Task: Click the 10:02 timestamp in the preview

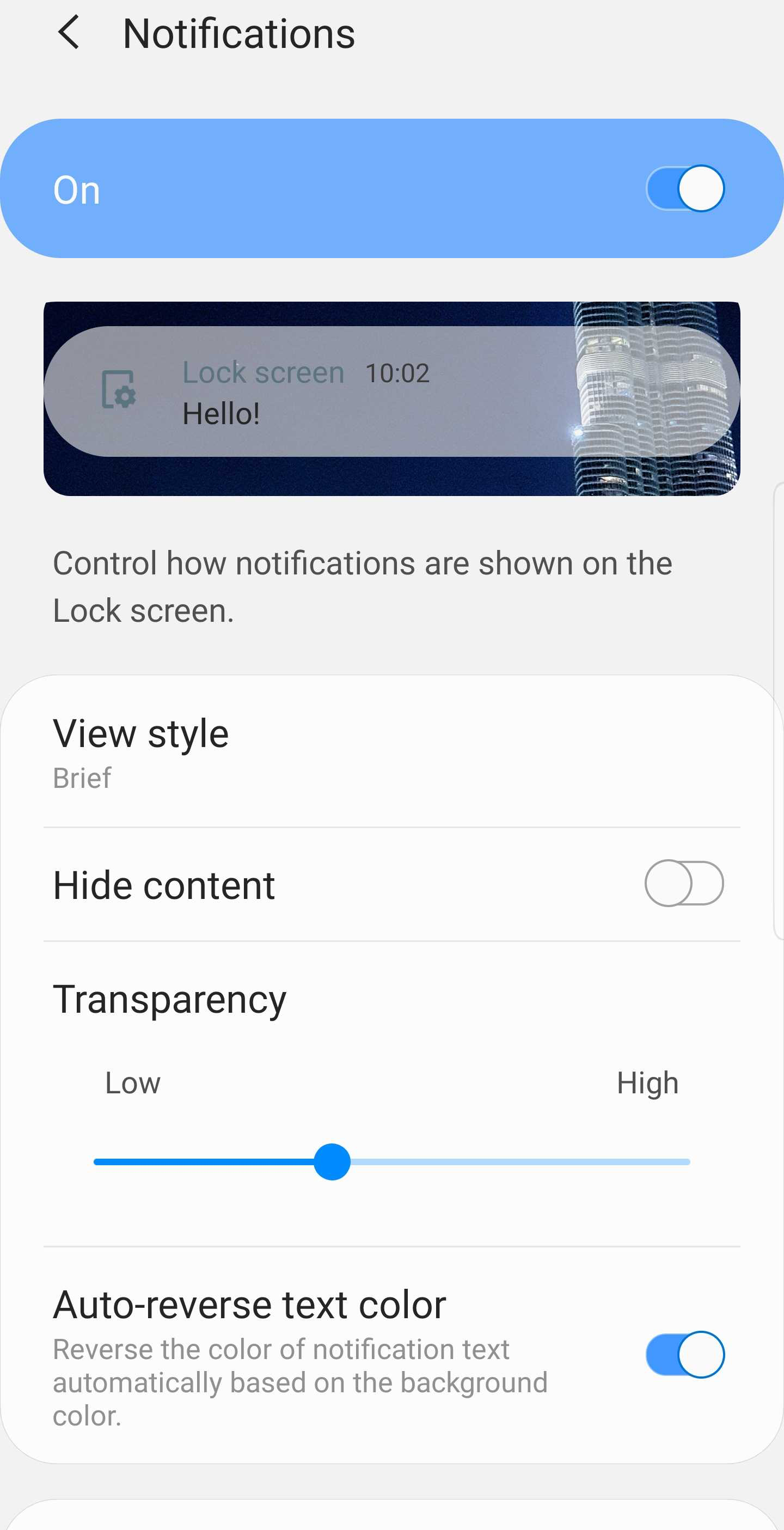Action: tap(396, 373)
